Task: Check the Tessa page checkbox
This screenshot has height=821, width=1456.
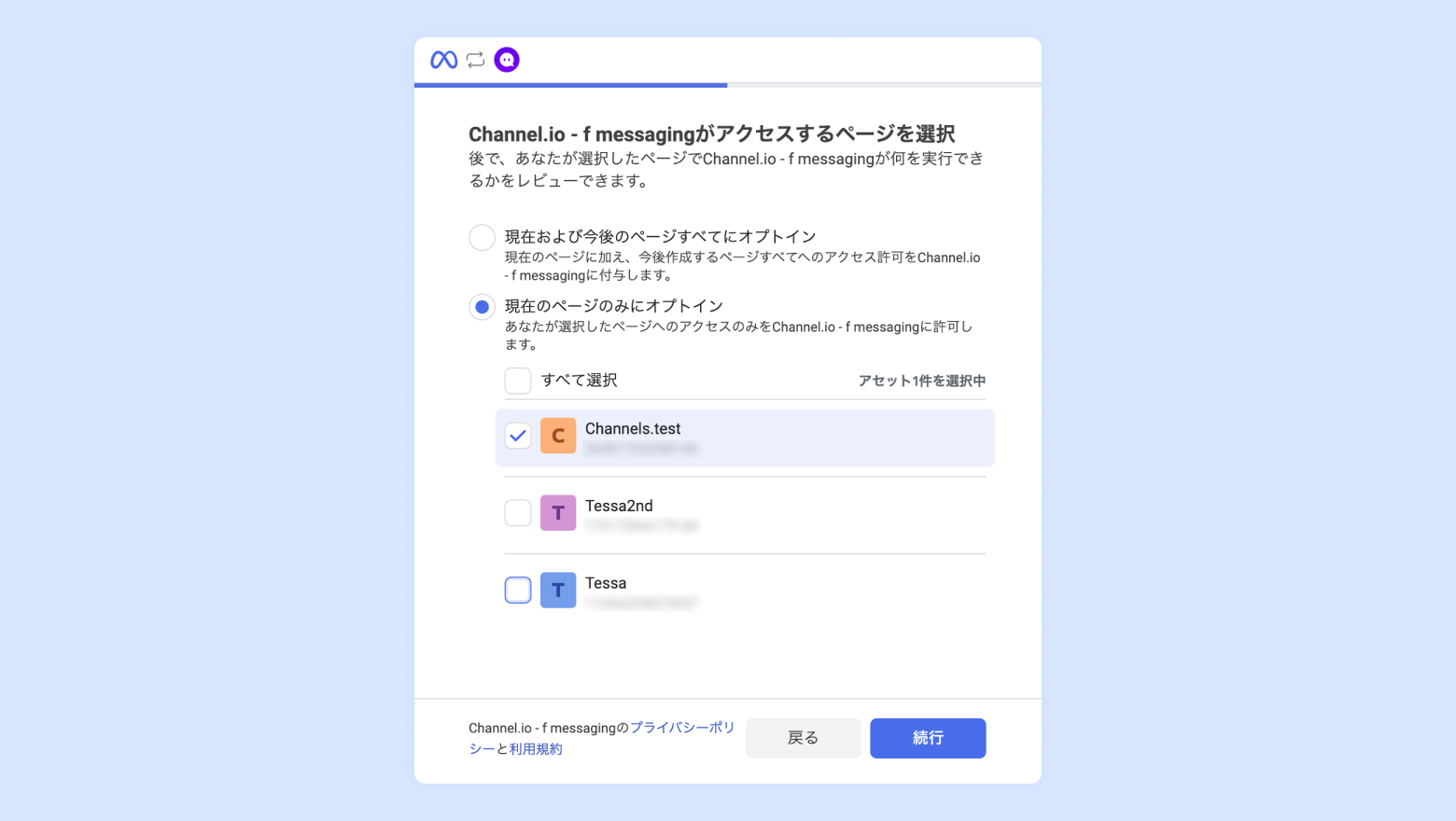Action: pyautogui.click(x=518, y=591)
